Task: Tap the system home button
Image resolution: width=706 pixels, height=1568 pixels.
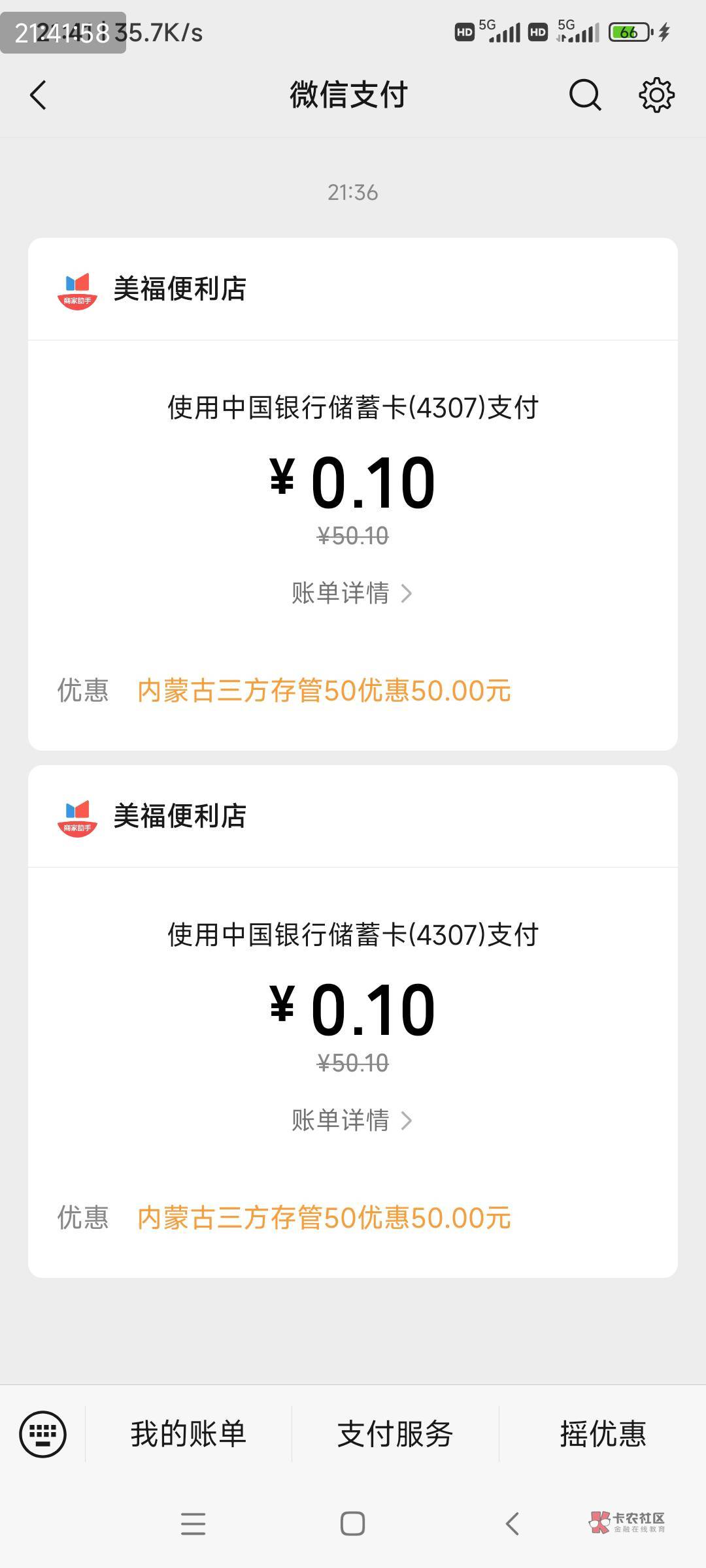Action: click(x=352, y=1524)
